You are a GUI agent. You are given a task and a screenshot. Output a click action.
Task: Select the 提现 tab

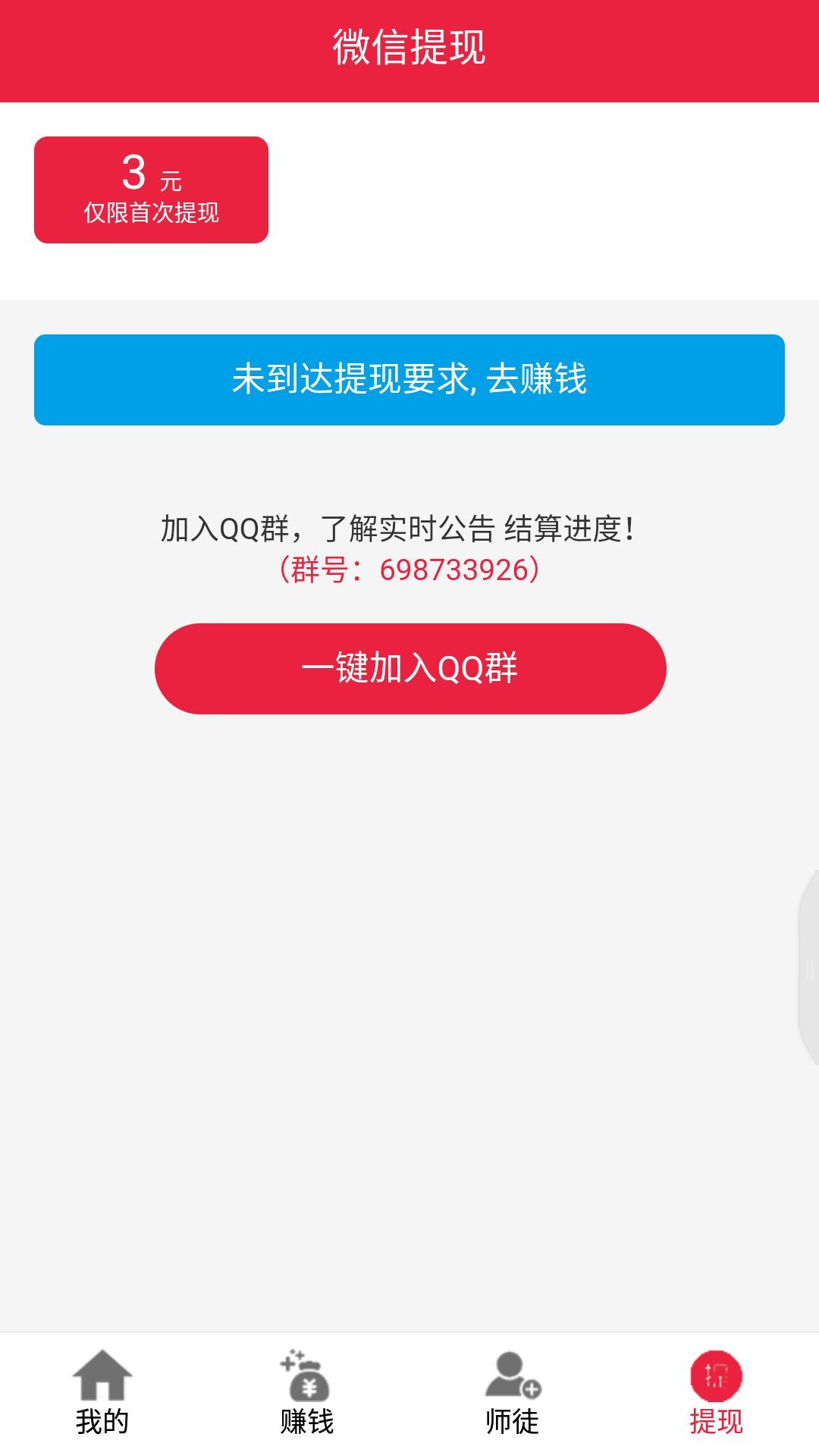click(x=716, y=1394)
